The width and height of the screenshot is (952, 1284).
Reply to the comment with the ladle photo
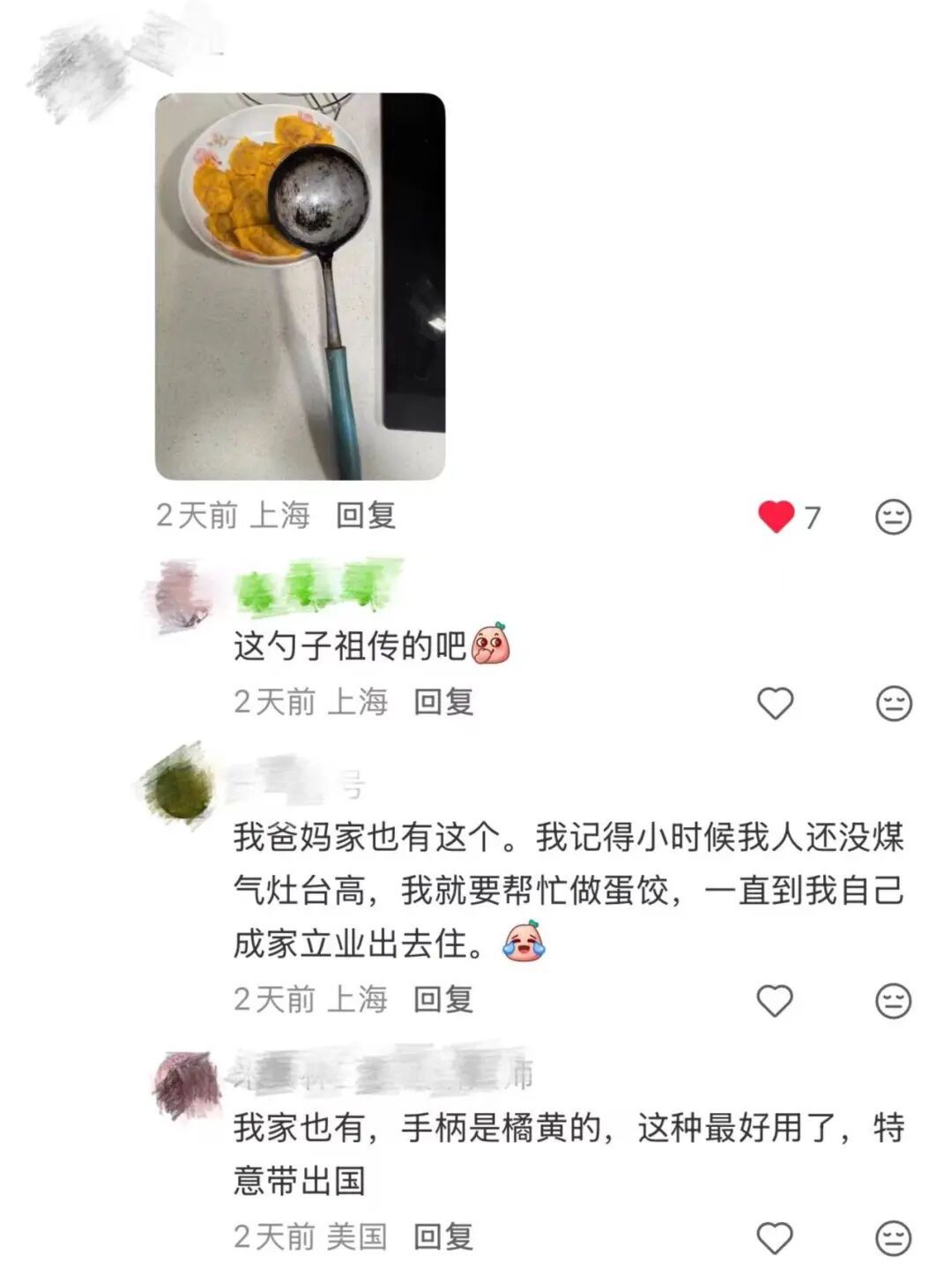pyautogui.click(x=366, y=515)
